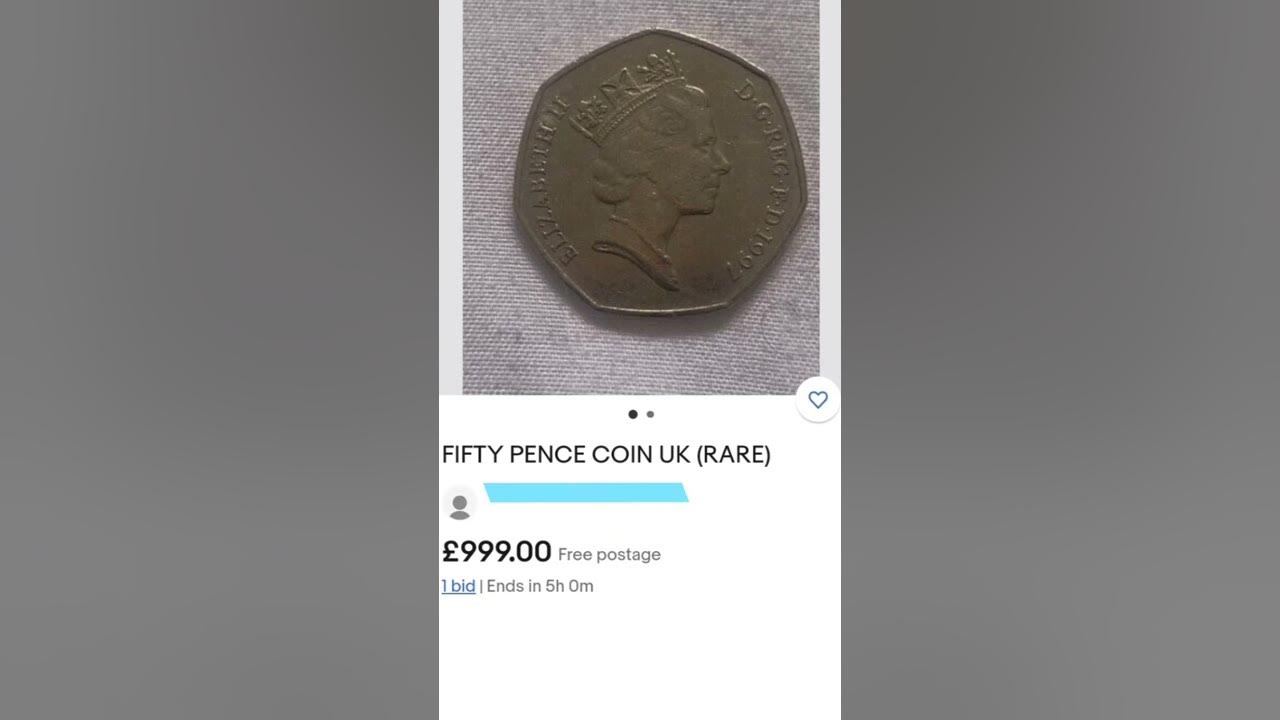1280x720 pixels.
Task: Open the seller's profile avatar
Action: 460,506
